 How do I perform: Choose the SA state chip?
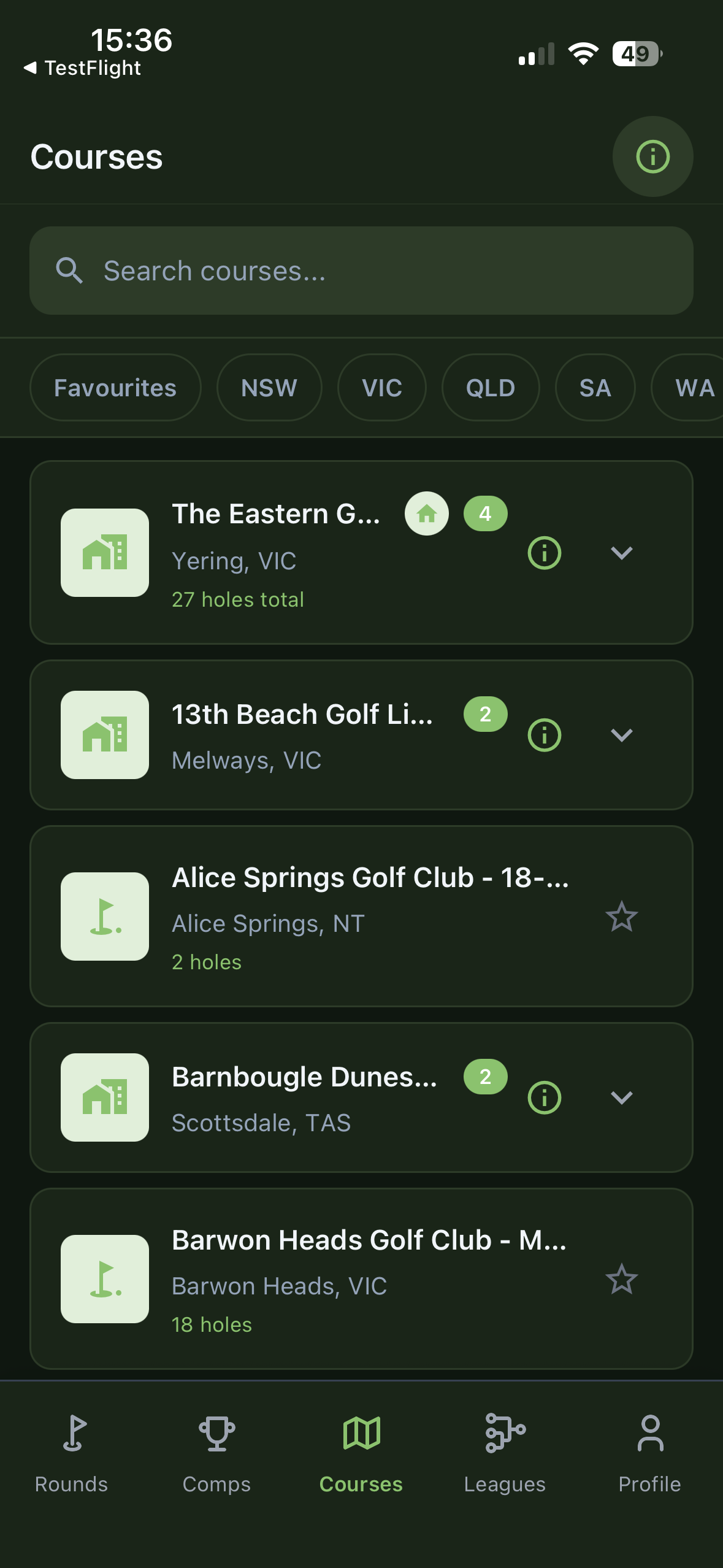click(x=595, y=388)
